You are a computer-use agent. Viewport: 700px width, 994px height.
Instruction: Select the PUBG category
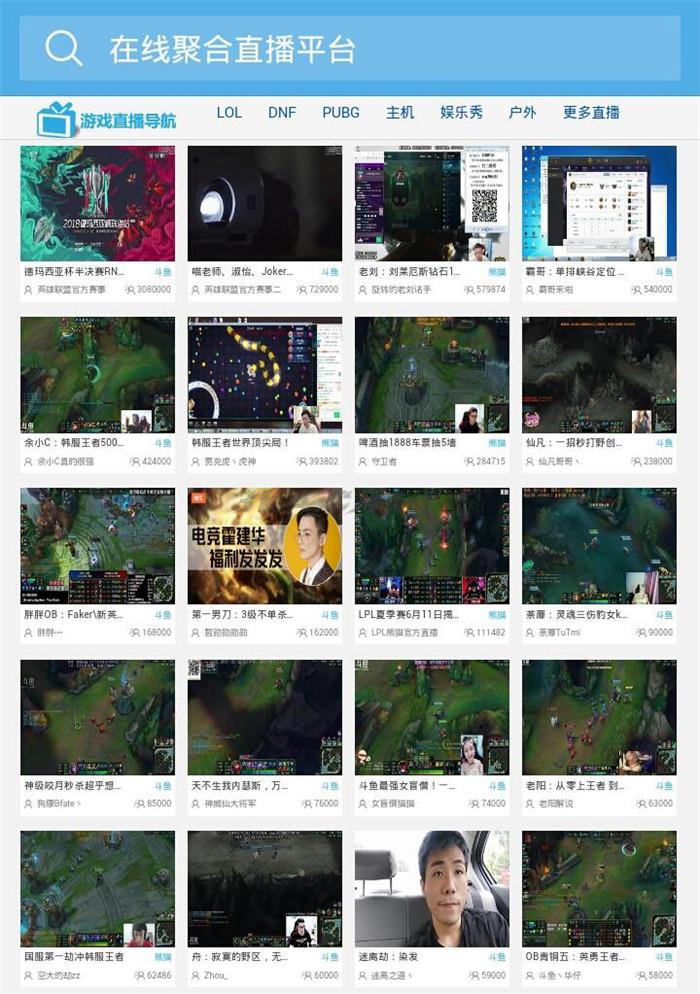(x=340, y=112)
